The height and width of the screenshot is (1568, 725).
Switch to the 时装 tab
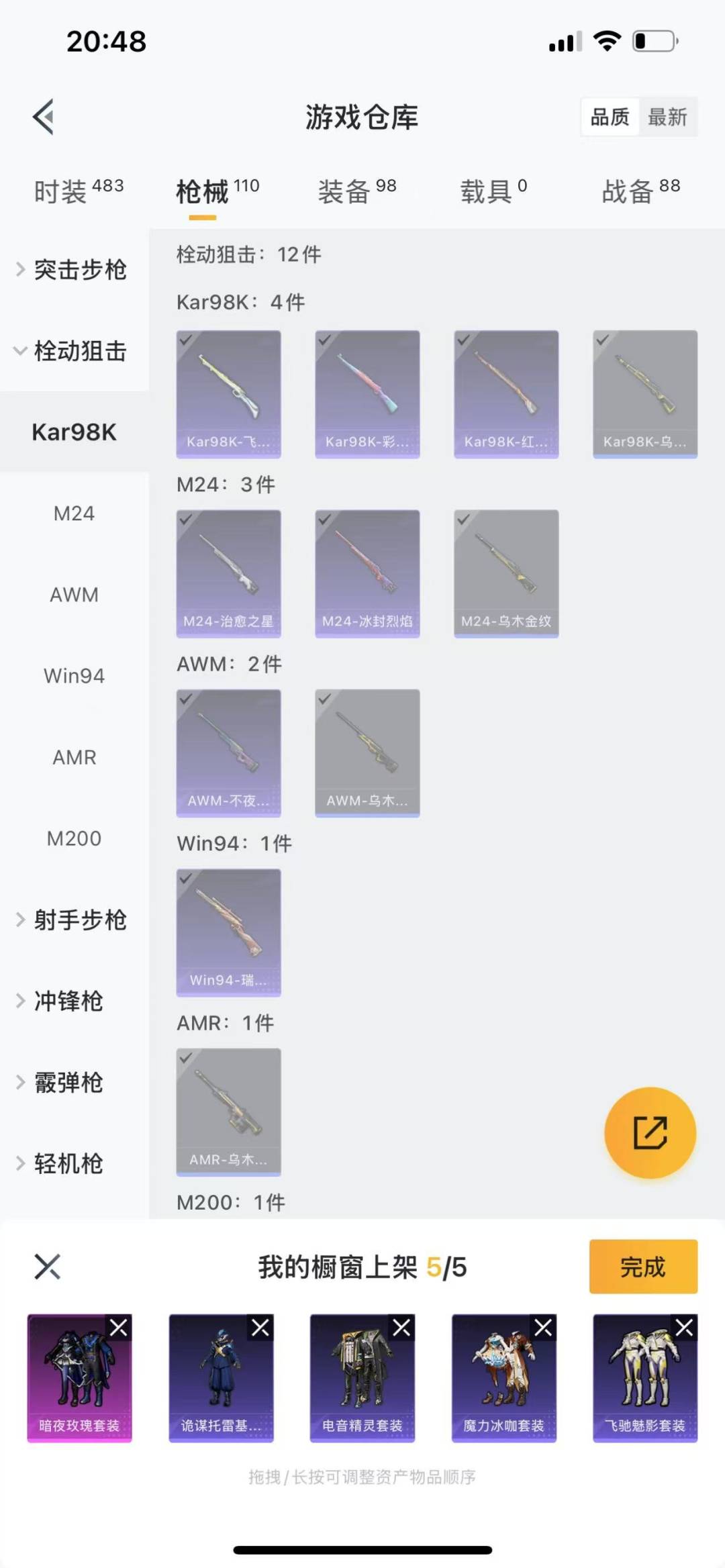pyautogui.click(x=78, y=191)
